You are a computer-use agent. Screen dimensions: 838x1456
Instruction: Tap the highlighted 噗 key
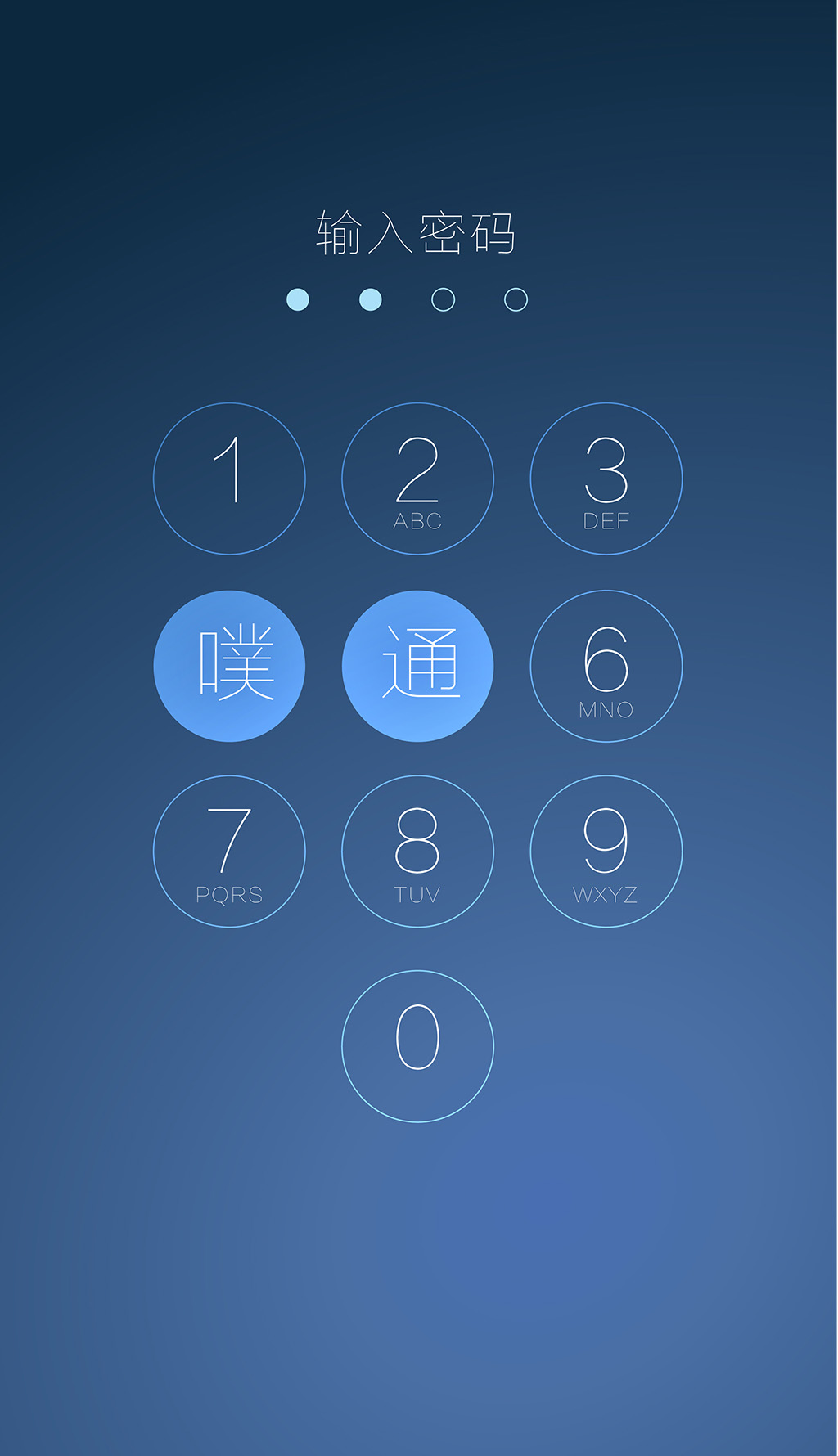229,666
